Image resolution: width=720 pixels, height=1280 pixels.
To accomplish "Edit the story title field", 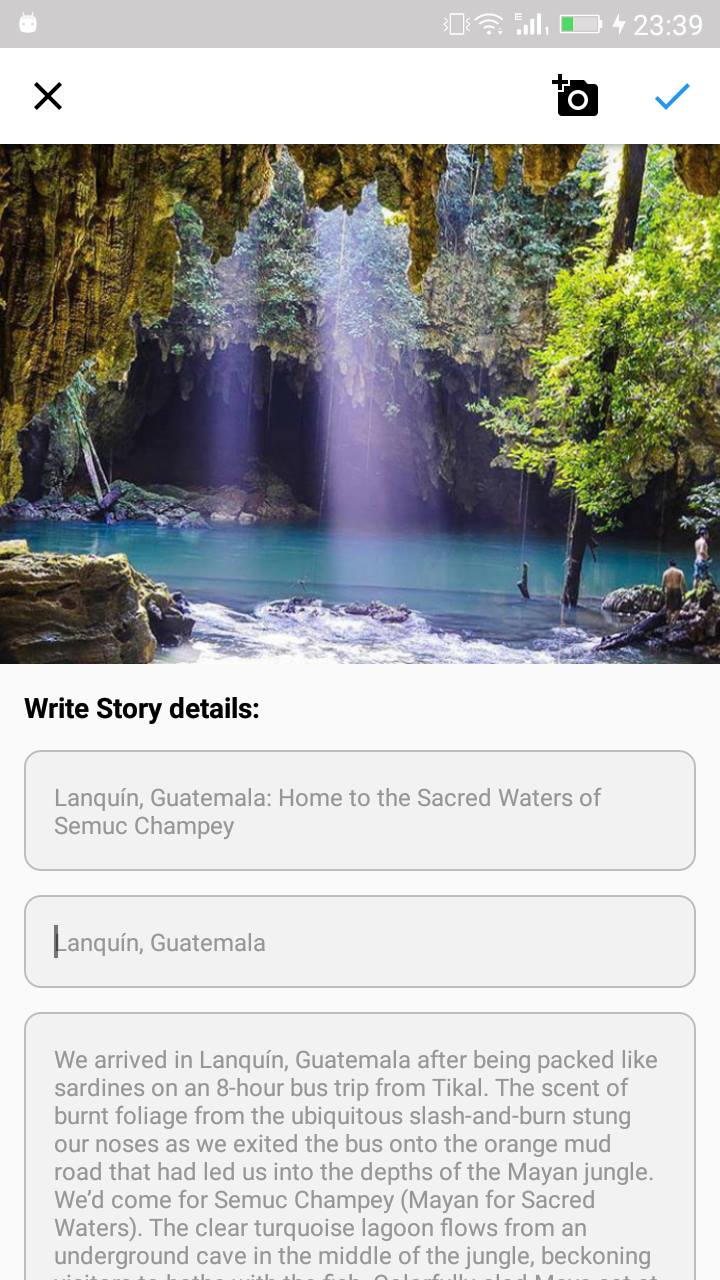I will pyautogui.click(x=360, y=811).
